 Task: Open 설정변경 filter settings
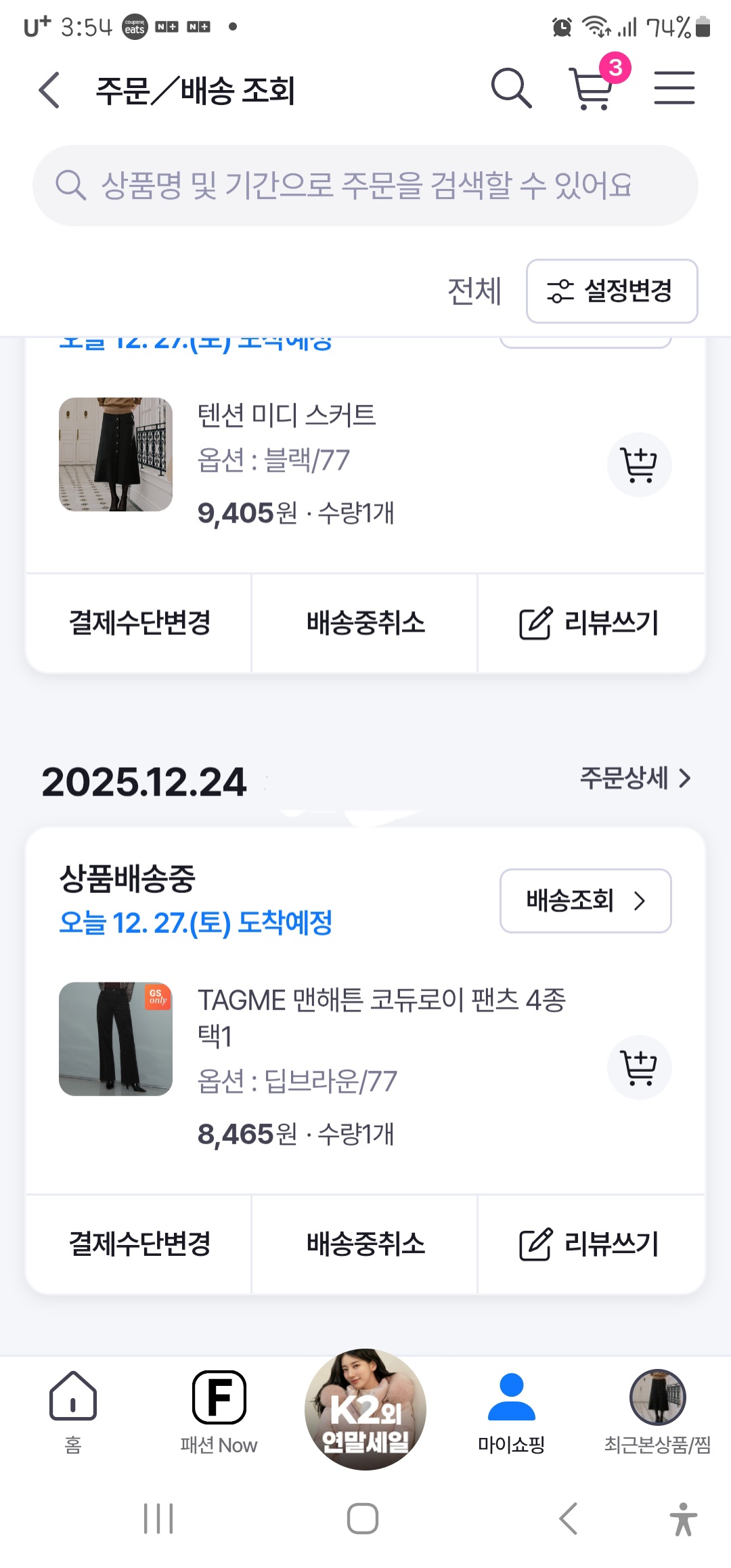(x=612, y=291)
